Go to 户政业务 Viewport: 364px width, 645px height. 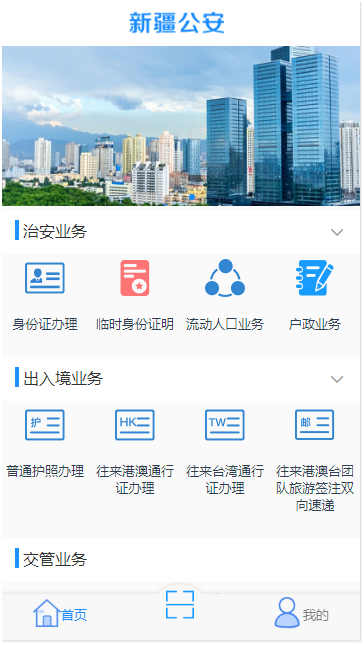(315, 297)
